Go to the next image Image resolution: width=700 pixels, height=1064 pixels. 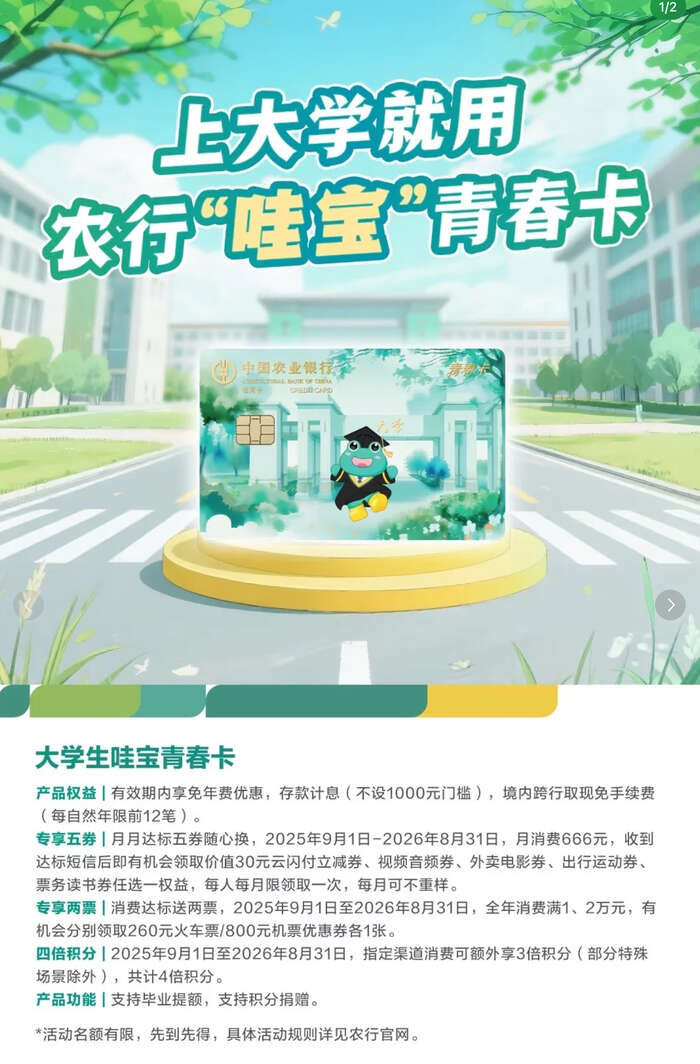tap(670, 604)
